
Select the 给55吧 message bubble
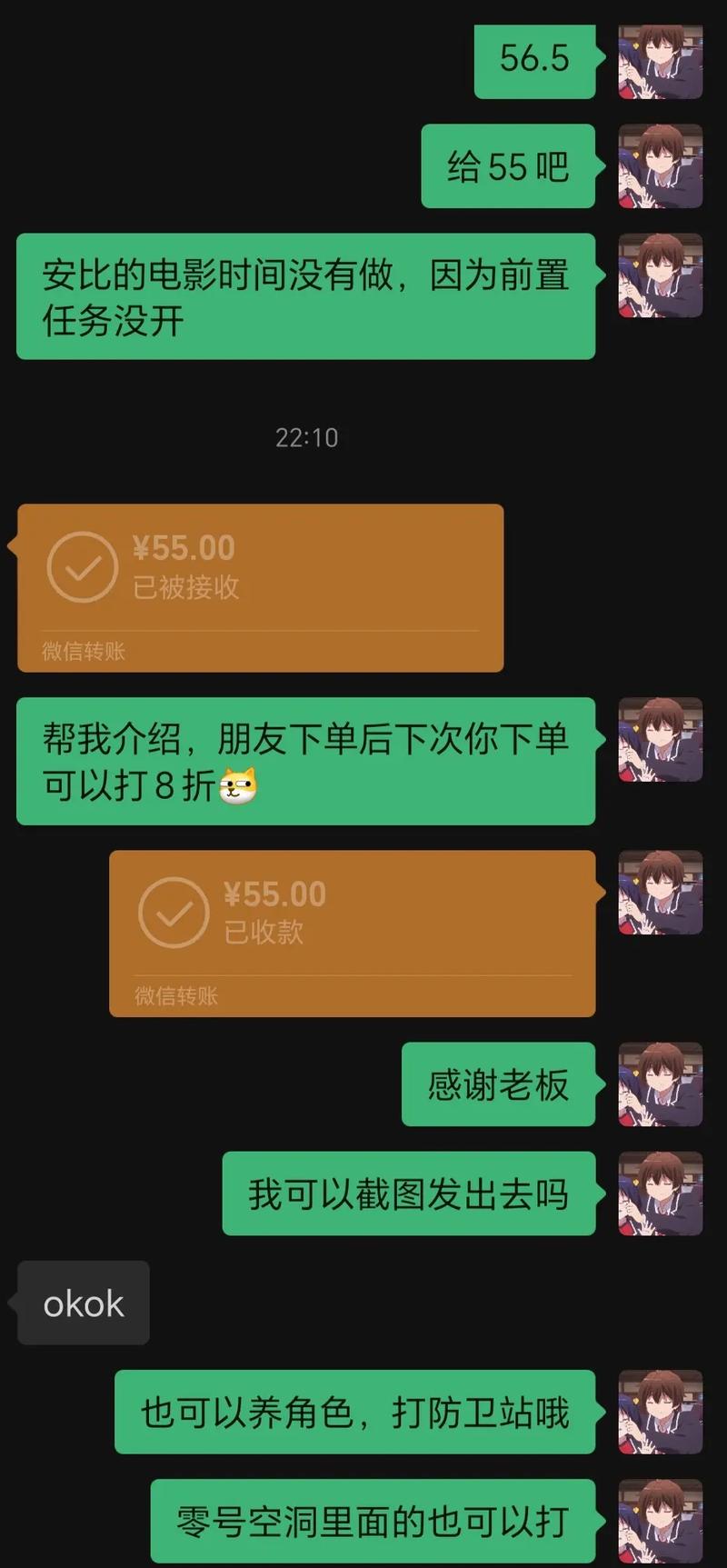507,166
